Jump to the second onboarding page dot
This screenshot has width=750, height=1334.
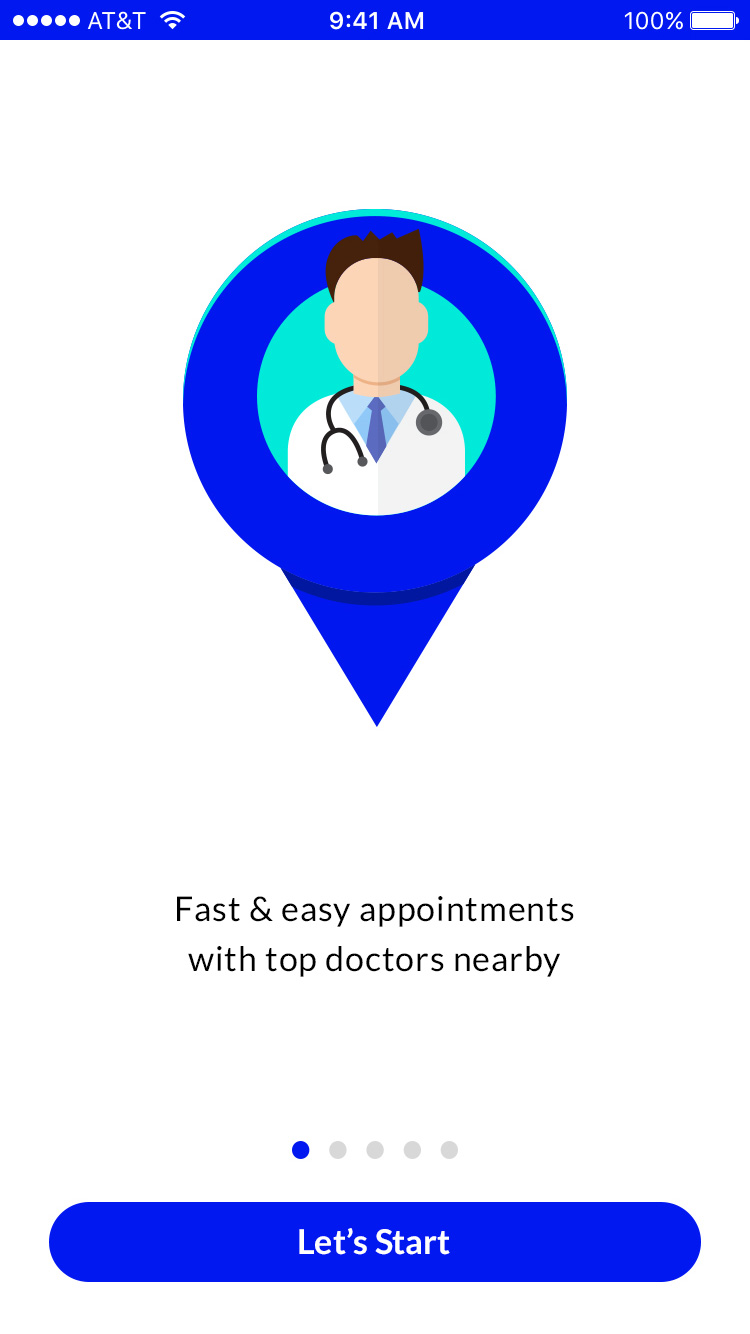click(338, 1150)
